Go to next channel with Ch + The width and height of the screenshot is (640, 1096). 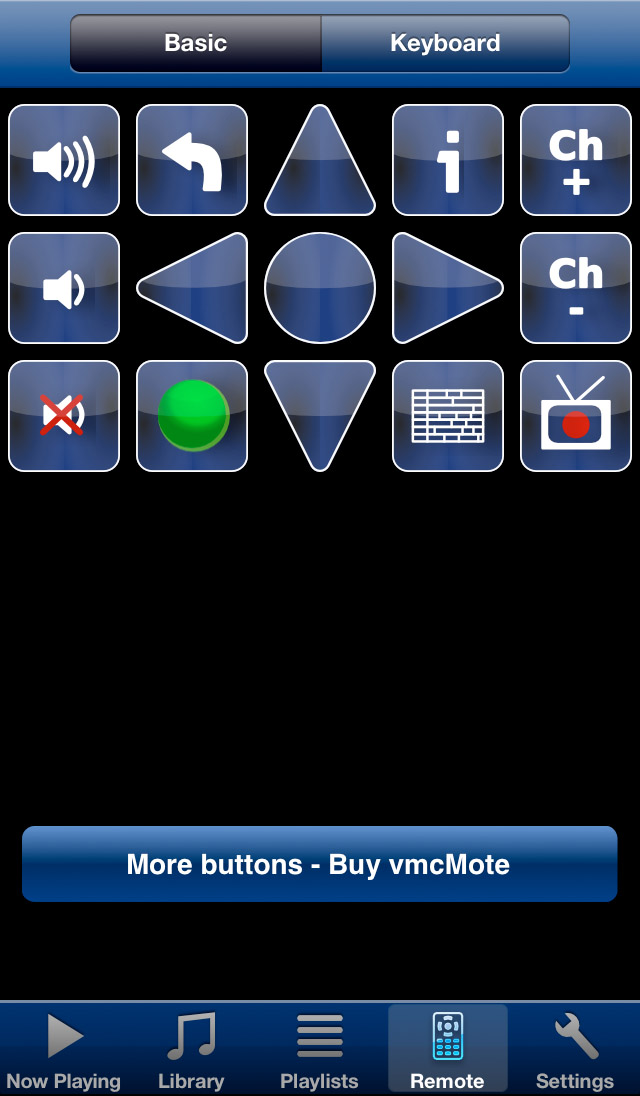pos(576,160)
